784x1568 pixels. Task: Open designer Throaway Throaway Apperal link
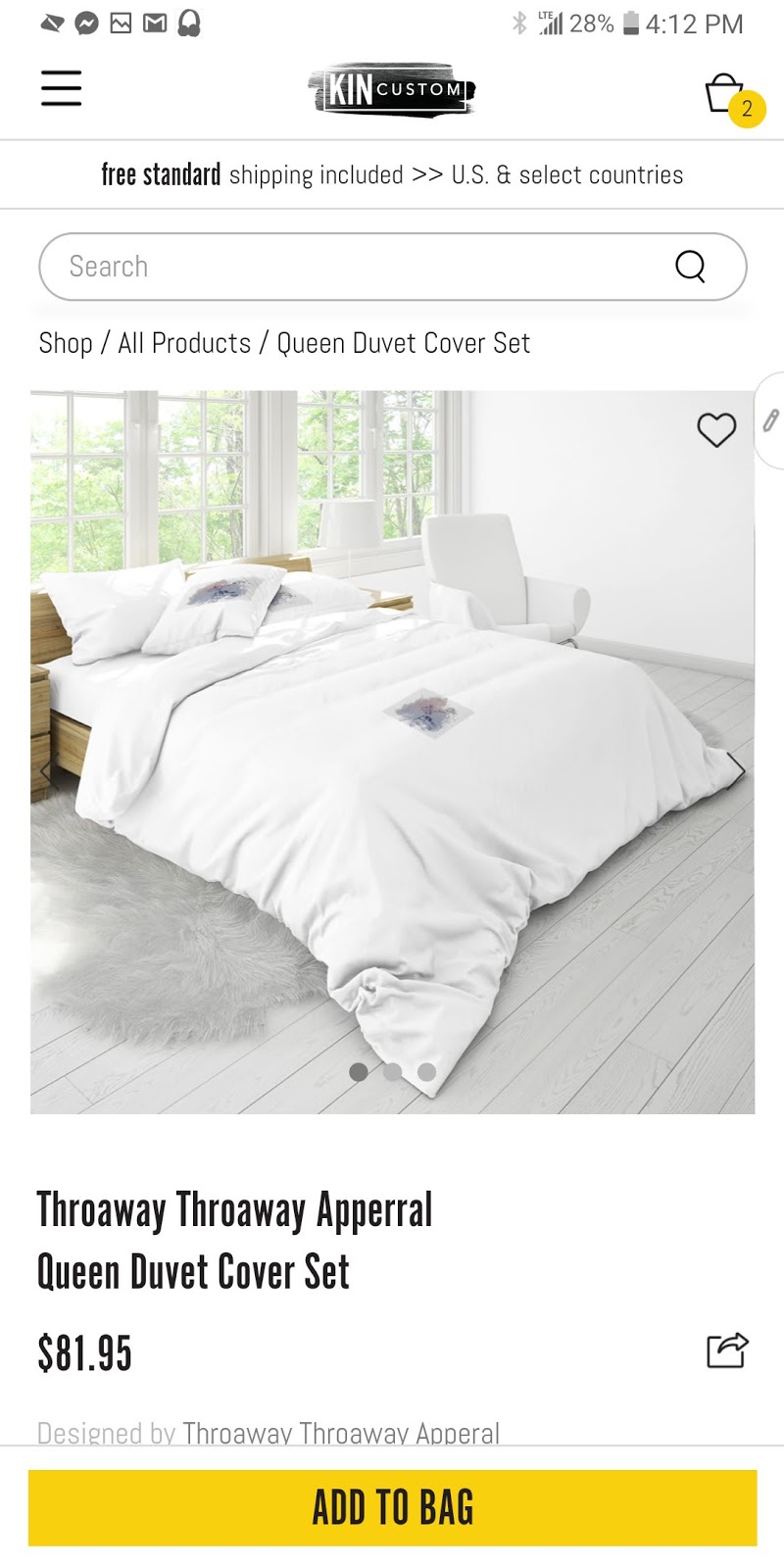[x=340, y=1433]
